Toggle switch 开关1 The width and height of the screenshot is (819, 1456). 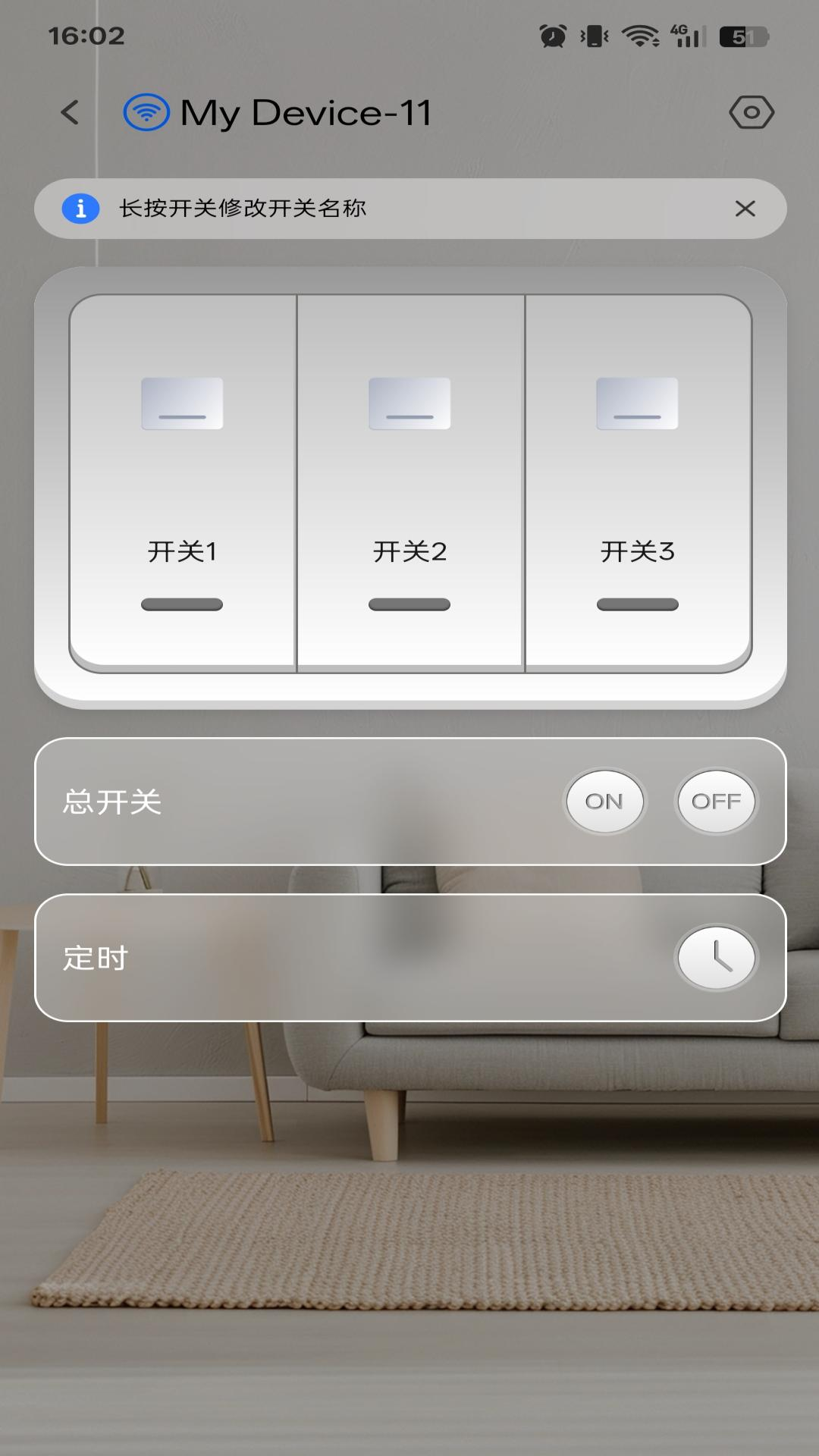182,482
